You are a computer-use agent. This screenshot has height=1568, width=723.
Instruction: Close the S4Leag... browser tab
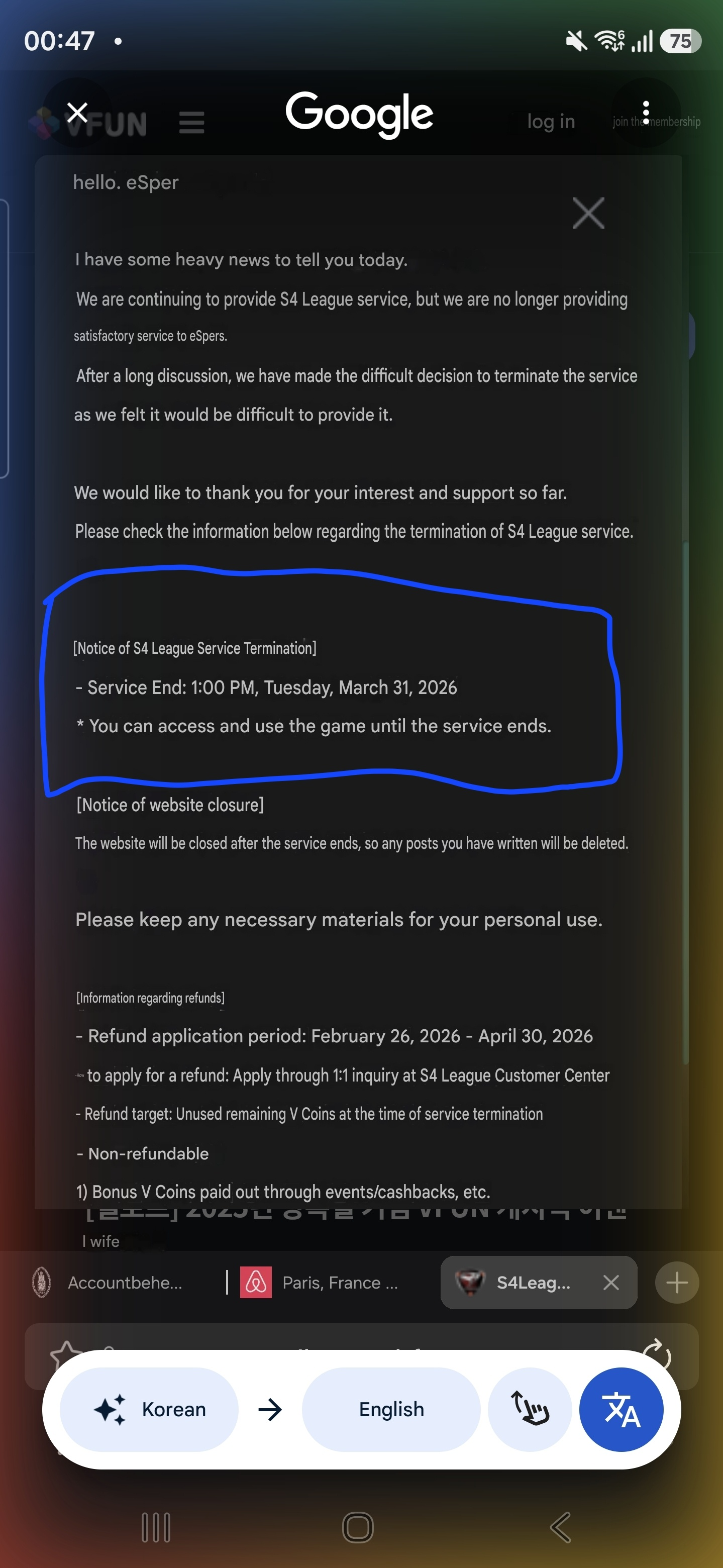tap(611, 1283)
